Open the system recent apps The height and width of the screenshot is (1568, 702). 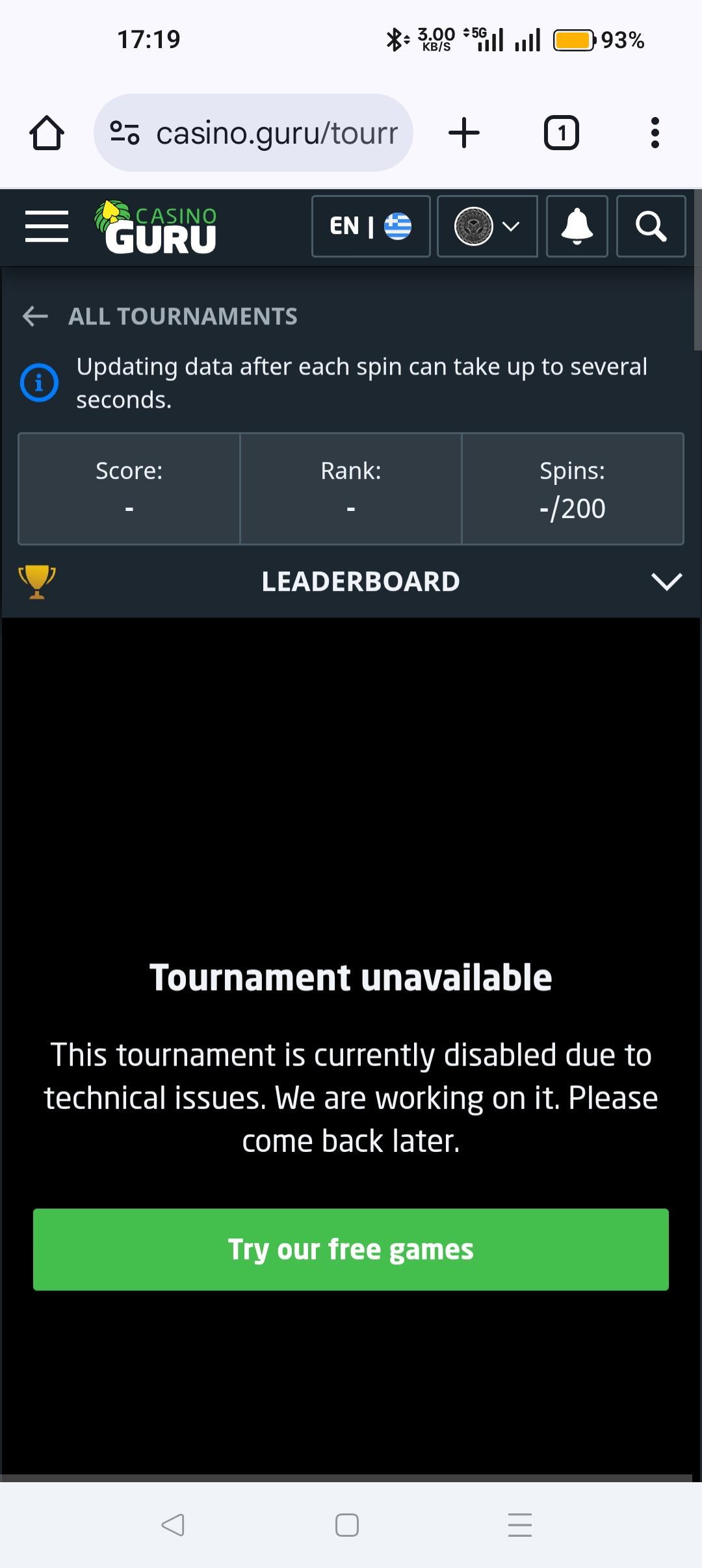coord(520,1524)
